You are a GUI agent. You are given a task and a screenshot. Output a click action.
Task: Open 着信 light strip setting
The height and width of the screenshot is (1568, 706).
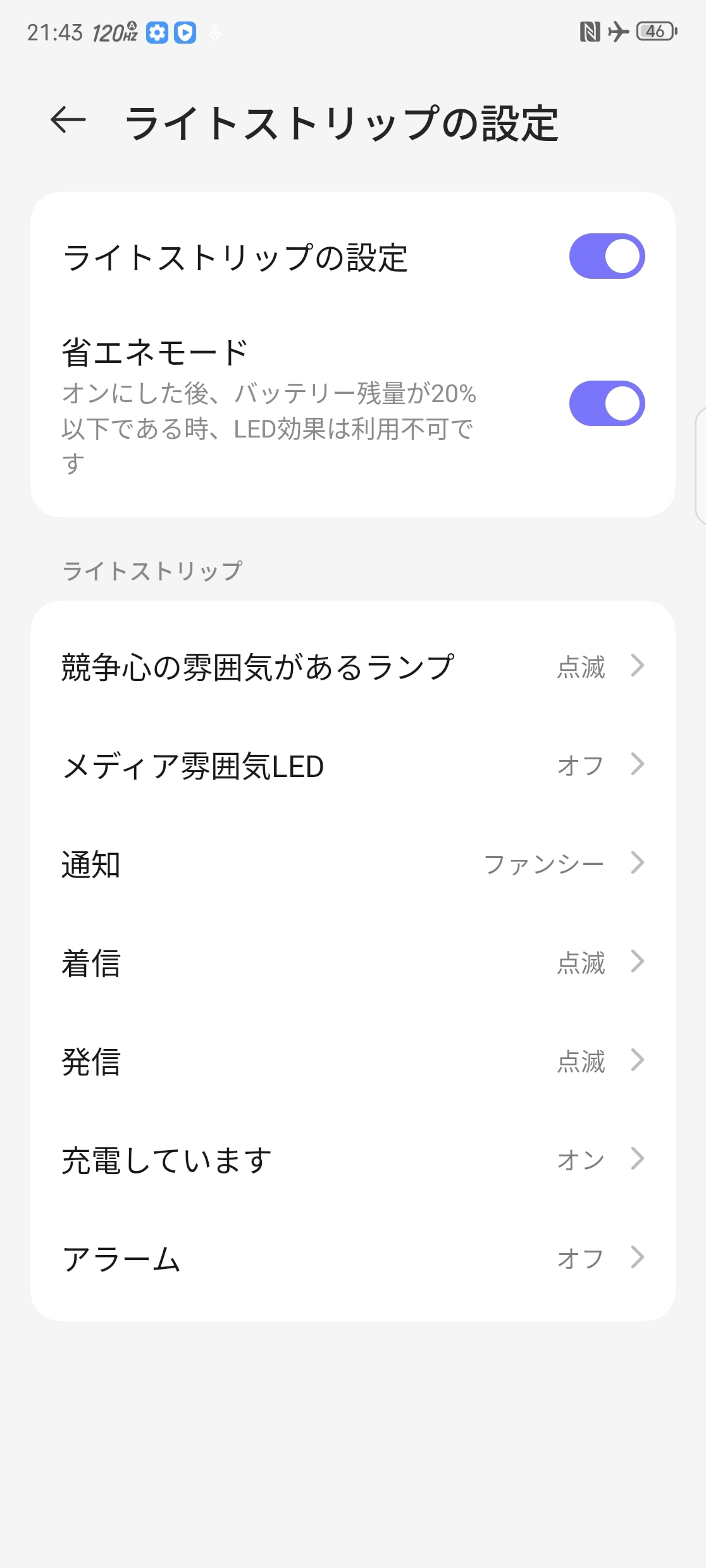352,962
